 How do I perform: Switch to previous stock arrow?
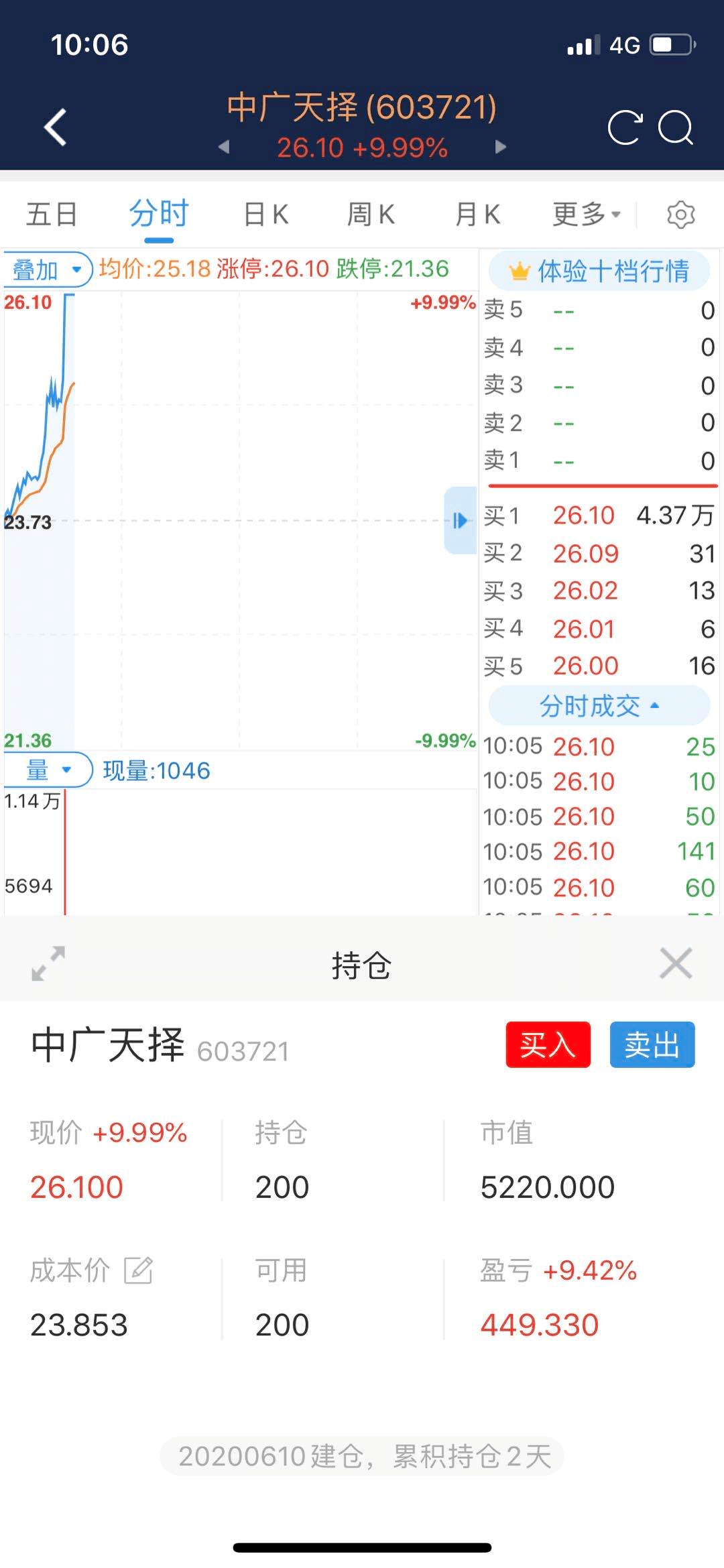224,147
